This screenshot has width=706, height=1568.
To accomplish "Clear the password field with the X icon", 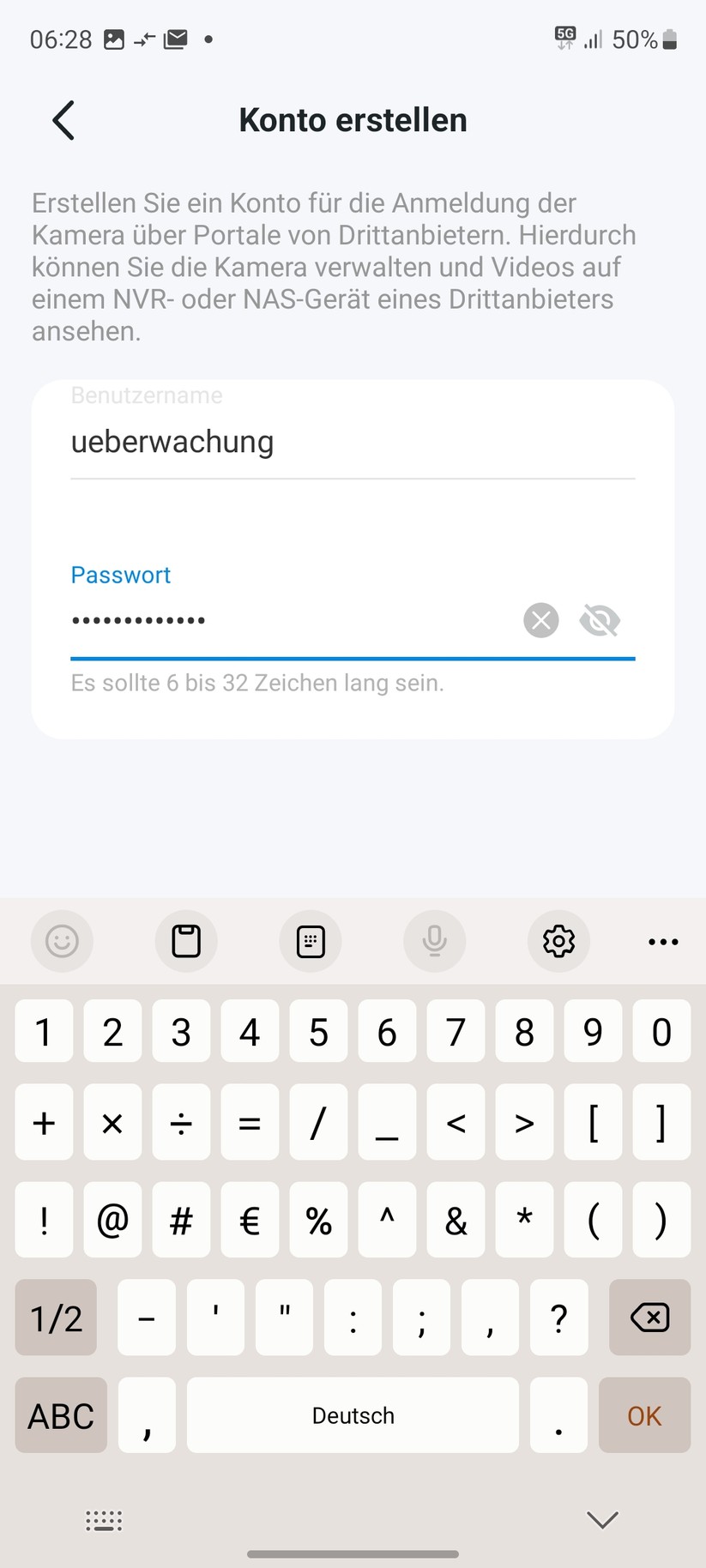I will point(540,619).
